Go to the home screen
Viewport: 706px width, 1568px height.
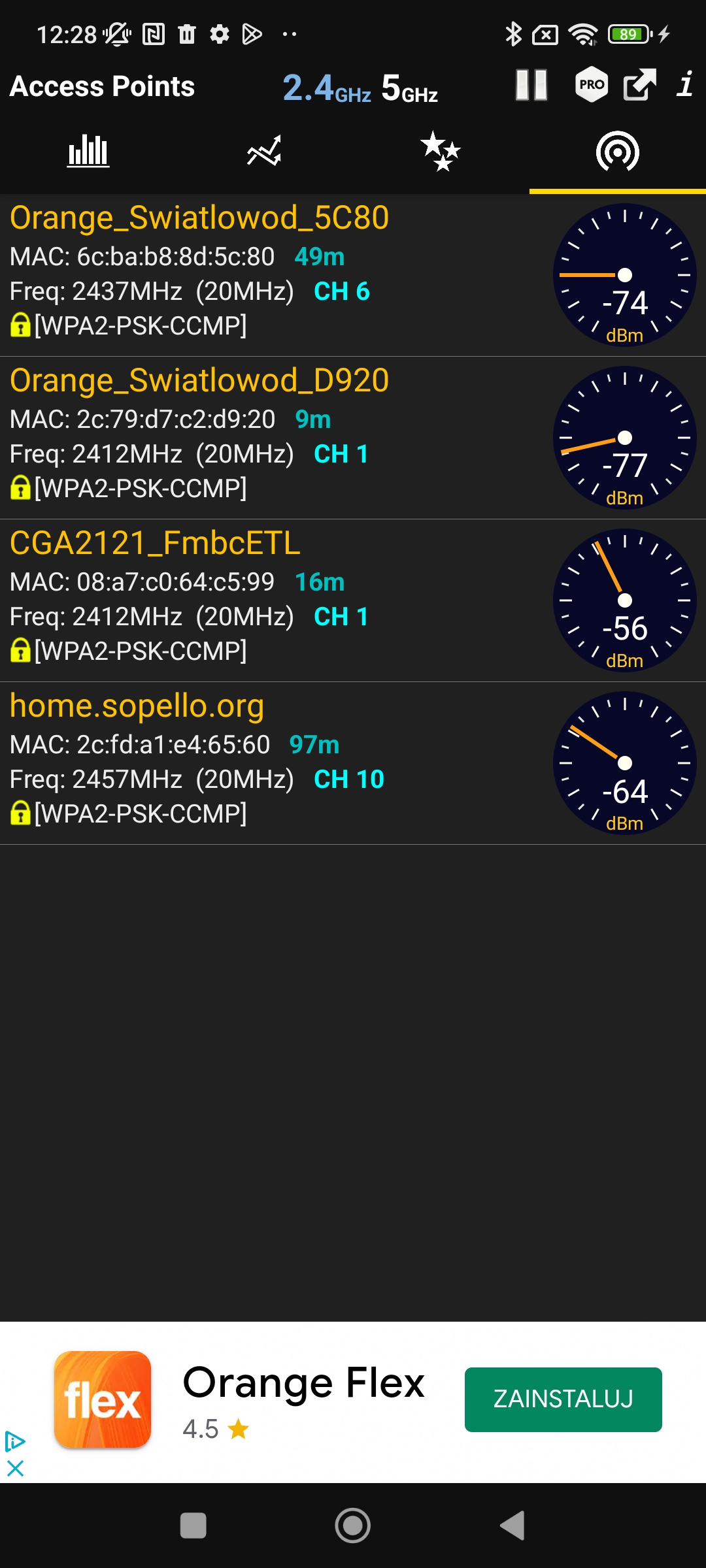353,1526
